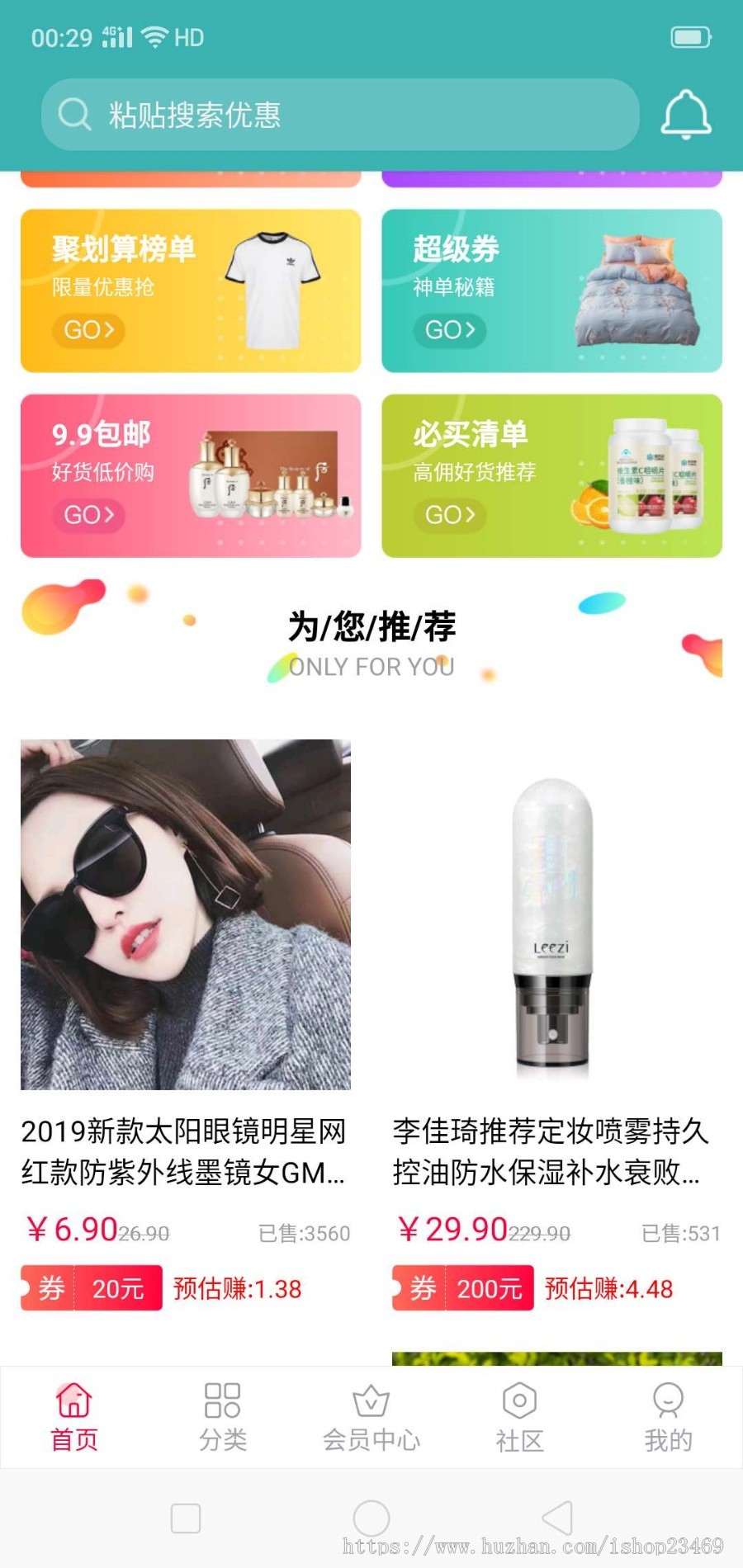Tap GO on the 超级券 card

pos(450,330)
